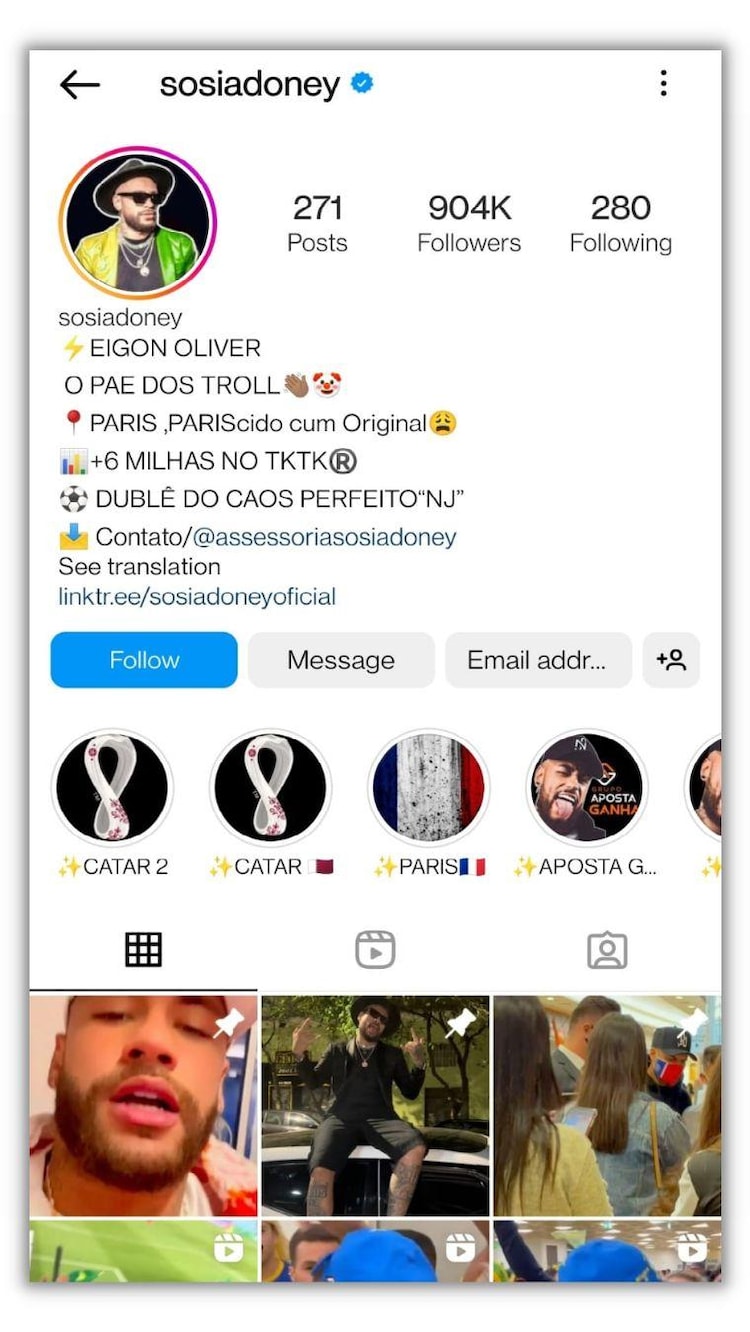The image size is (750, 1332).
Task: Follow the sosiadoney account
Action: (x=144, y=660)
